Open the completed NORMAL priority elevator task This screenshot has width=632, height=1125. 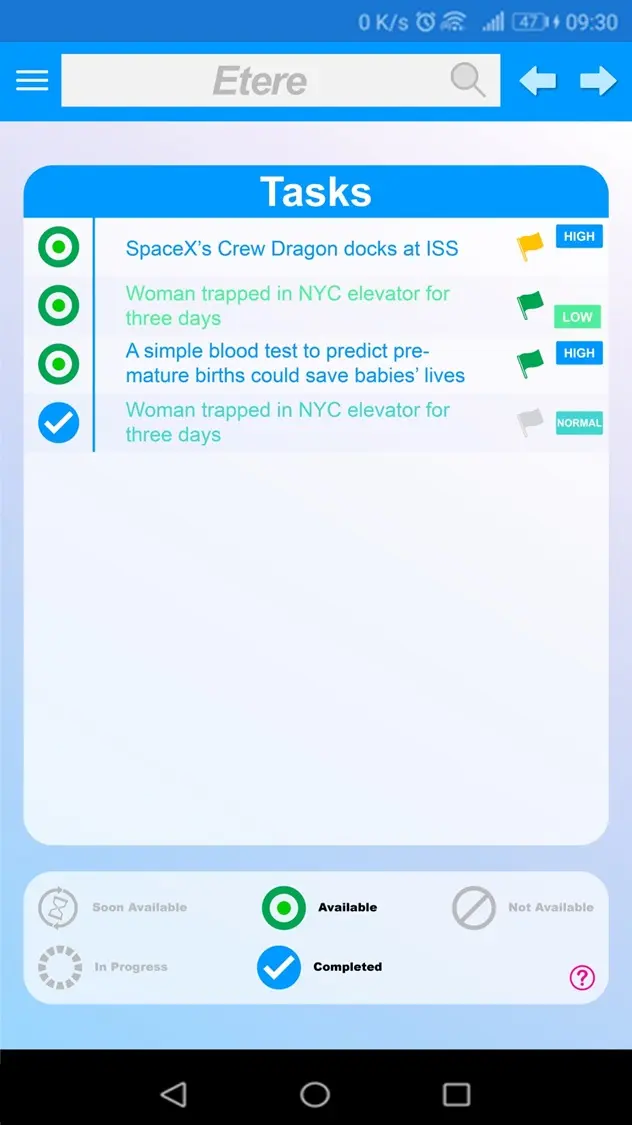pyautogui.click(x=316, y=423)
